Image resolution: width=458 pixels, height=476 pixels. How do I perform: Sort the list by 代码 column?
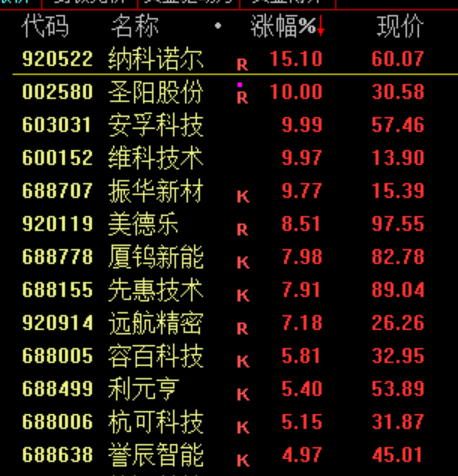pos(45,26)
